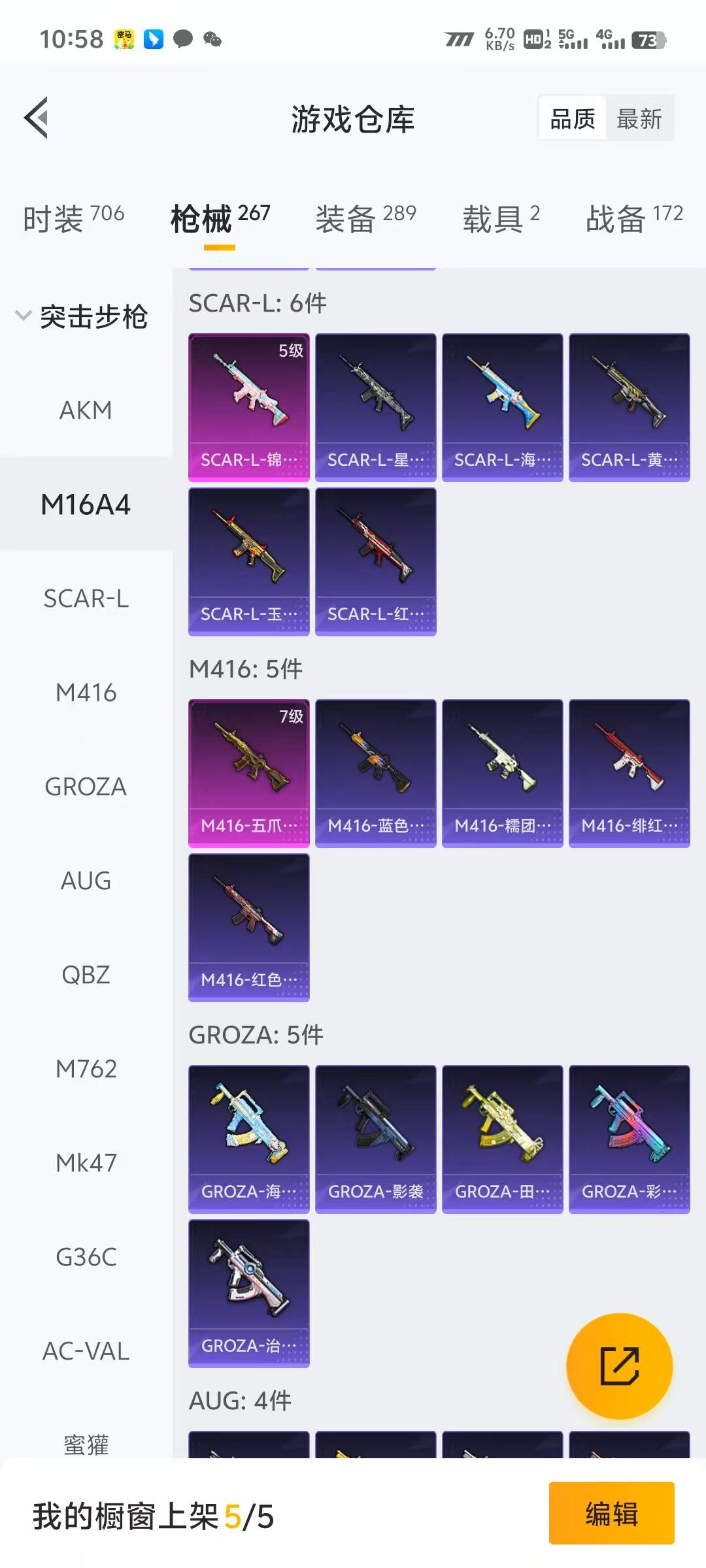
Task: Jump to M416 in the sidebar
Action: pos(86,693)
